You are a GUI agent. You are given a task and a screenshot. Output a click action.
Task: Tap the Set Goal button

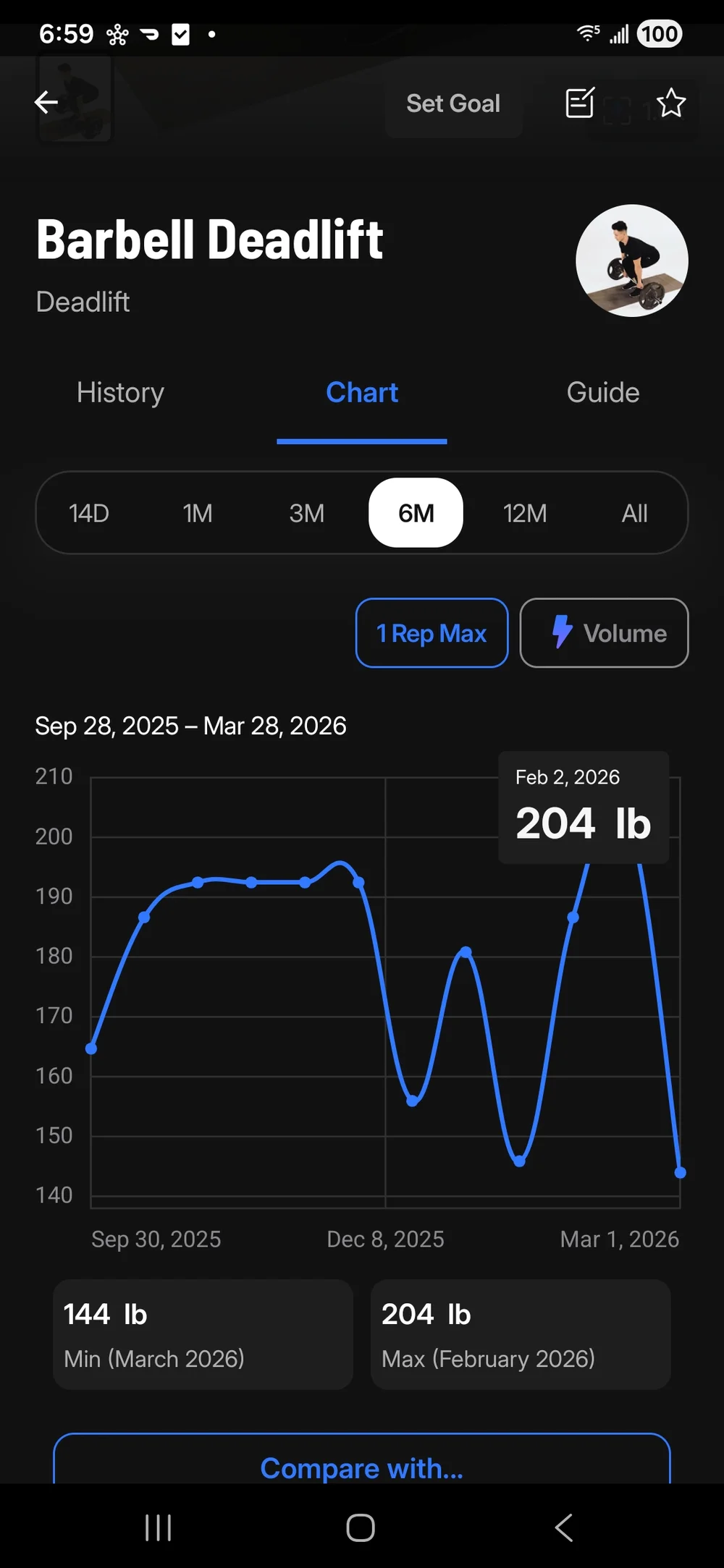[453, 103]
